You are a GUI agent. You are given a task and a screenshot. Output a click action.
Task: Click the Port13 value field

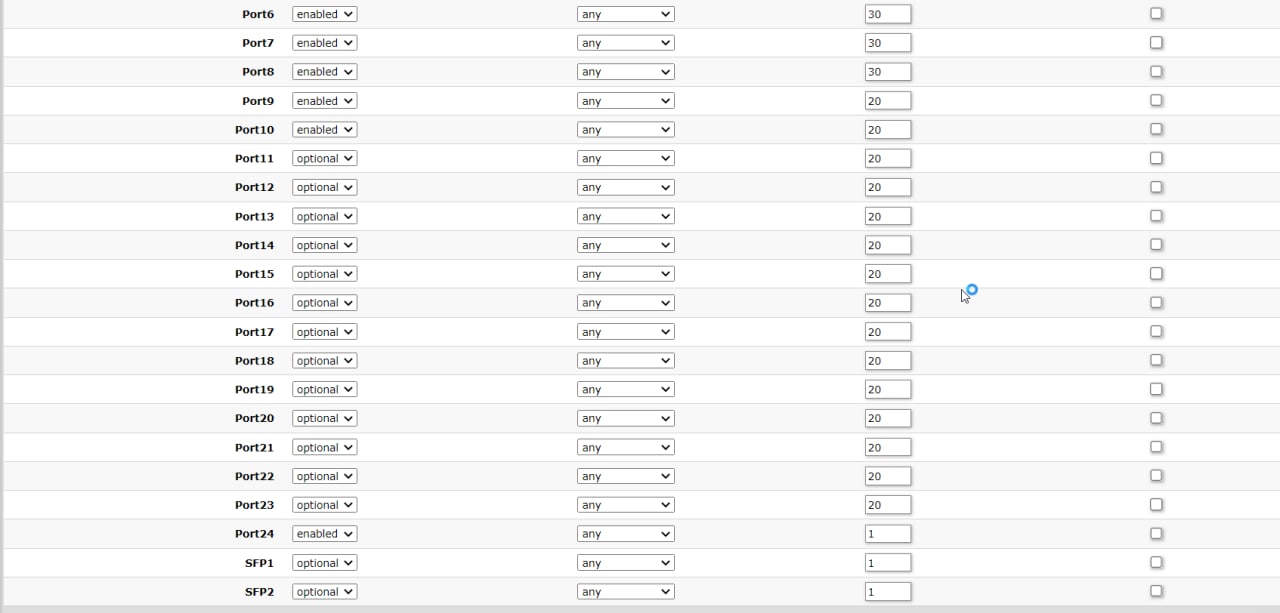coord(888,216)
